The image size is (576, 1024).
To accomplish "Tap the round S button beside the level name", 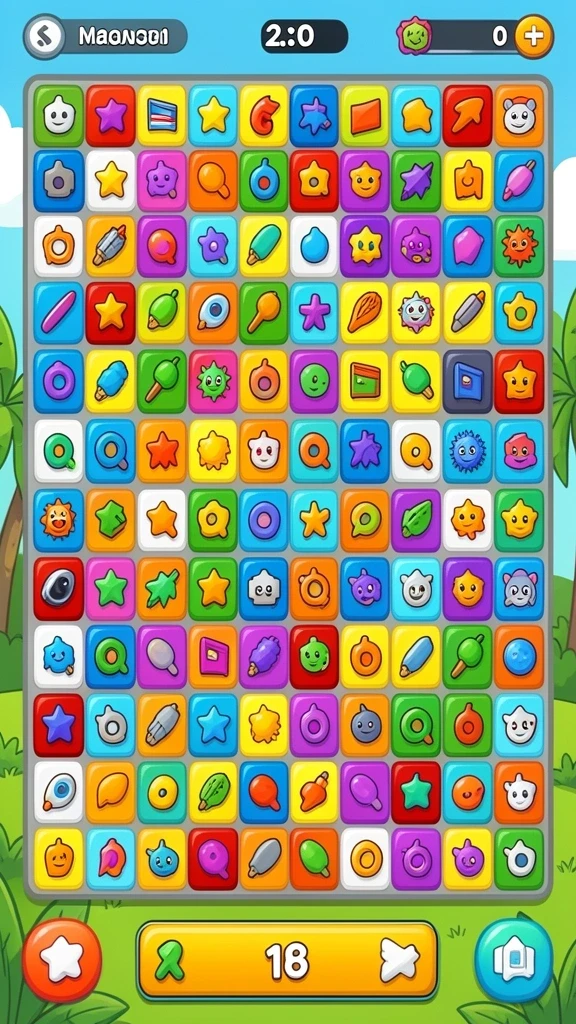I will (x=44, y=37).
